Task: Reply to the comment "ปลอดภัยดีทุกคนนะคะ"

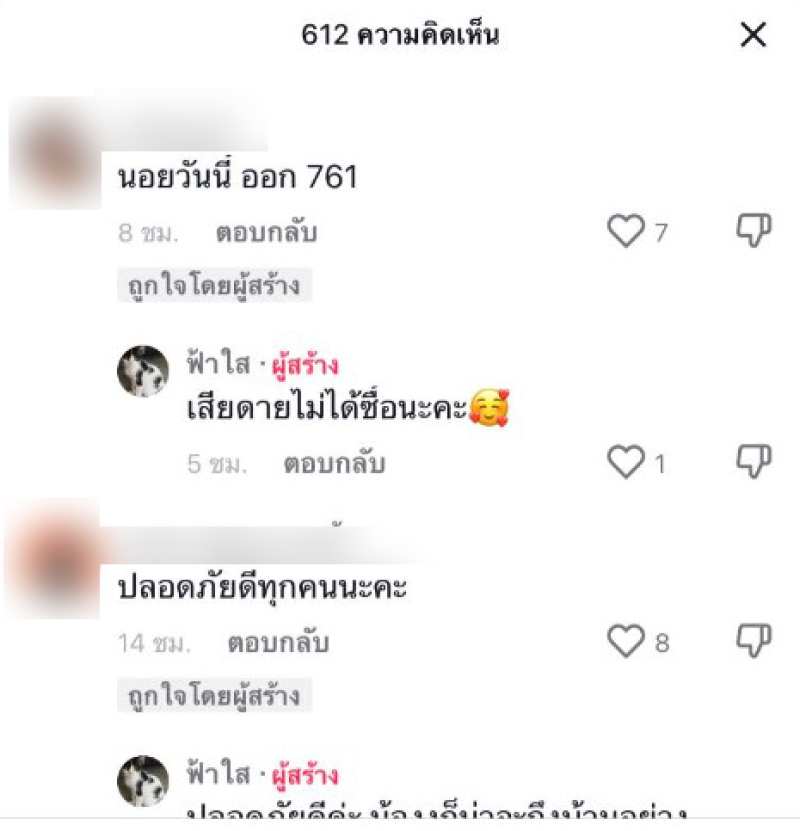Action: [x=278, y=643]
